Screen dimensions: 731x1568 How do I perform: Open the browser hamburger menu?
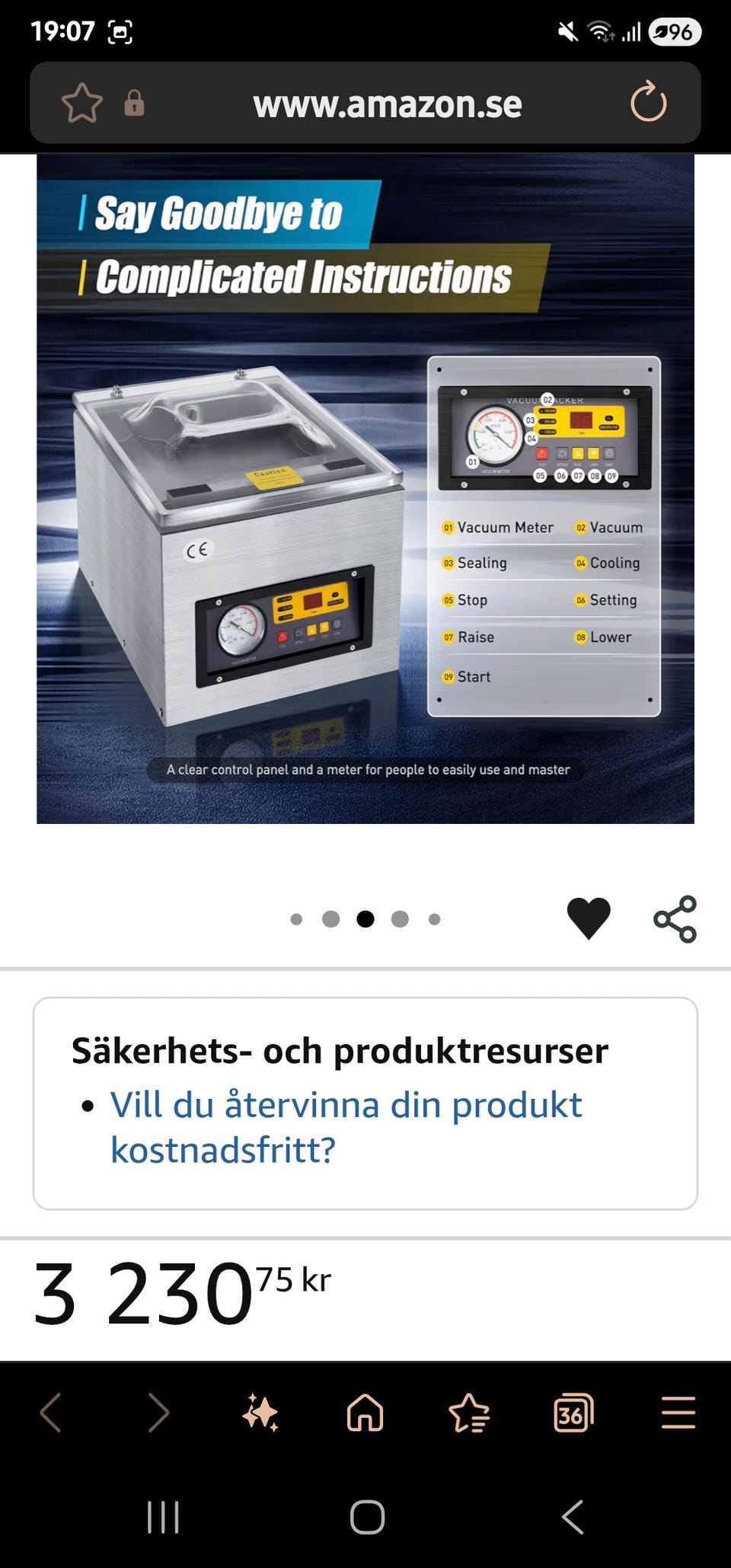point(678,1413)
